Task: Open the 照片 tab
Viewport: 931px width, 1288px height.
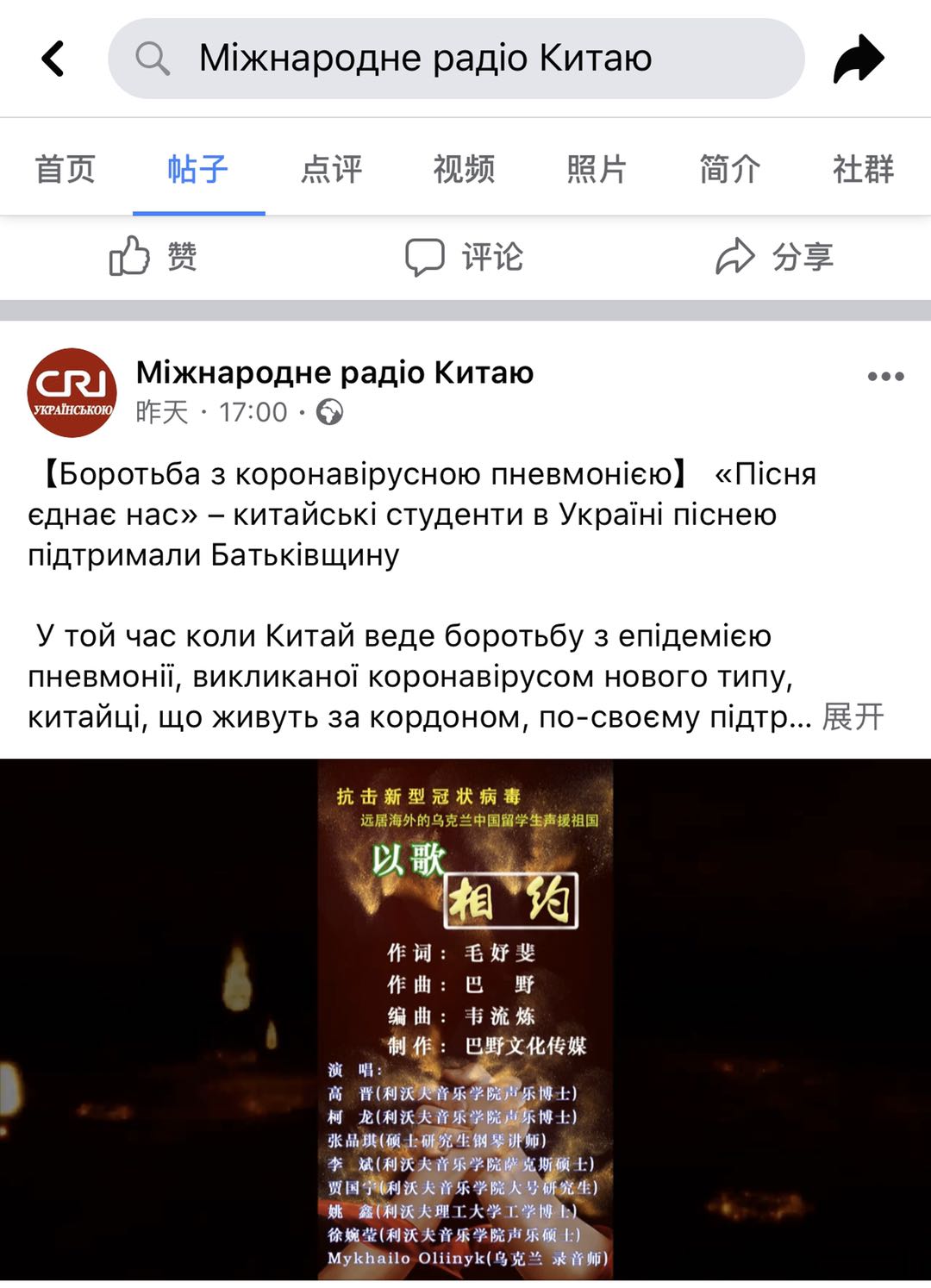Action: coord(597,169)
